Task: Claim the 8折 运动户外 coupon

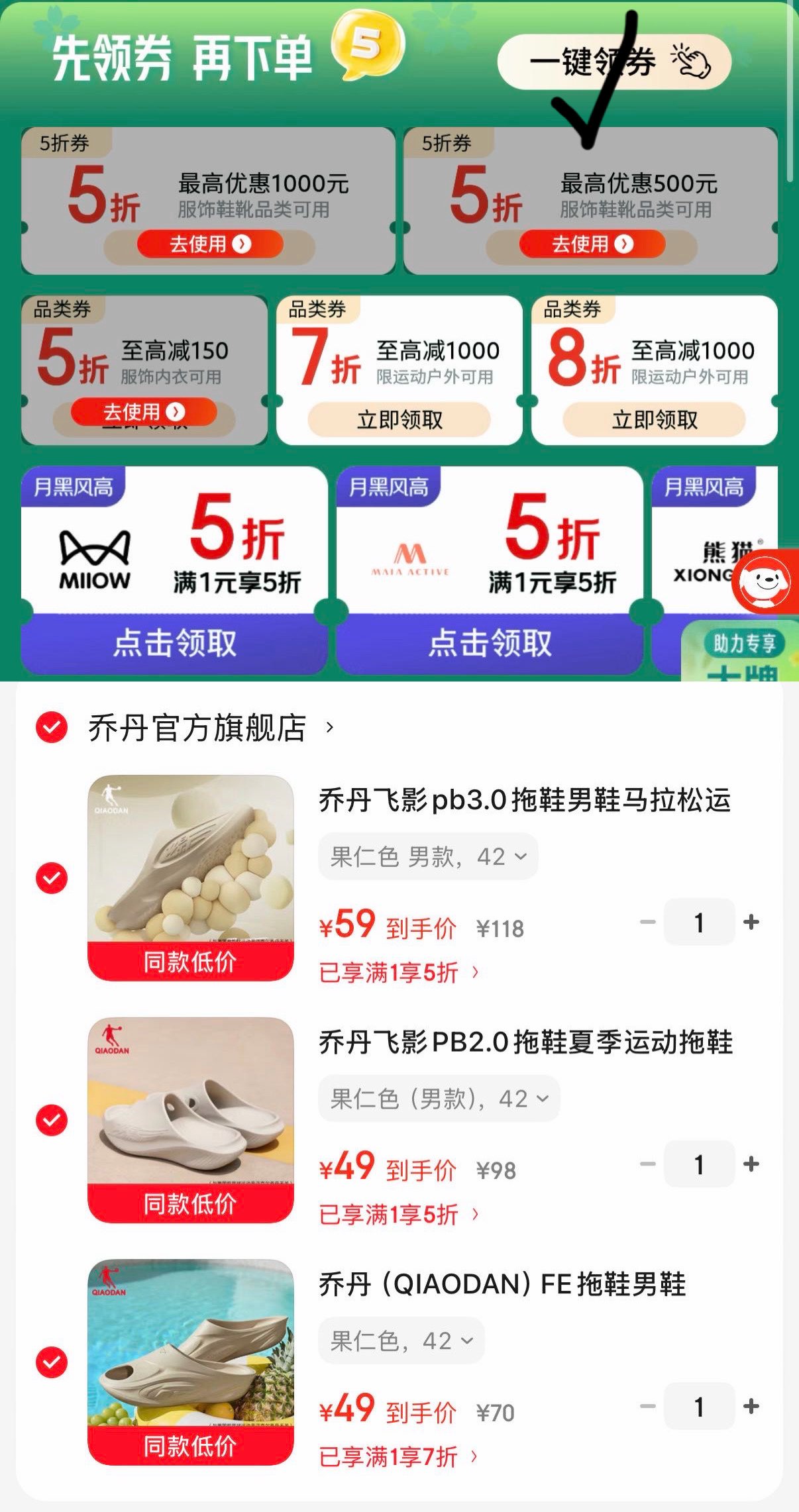Action: [654, 419]
